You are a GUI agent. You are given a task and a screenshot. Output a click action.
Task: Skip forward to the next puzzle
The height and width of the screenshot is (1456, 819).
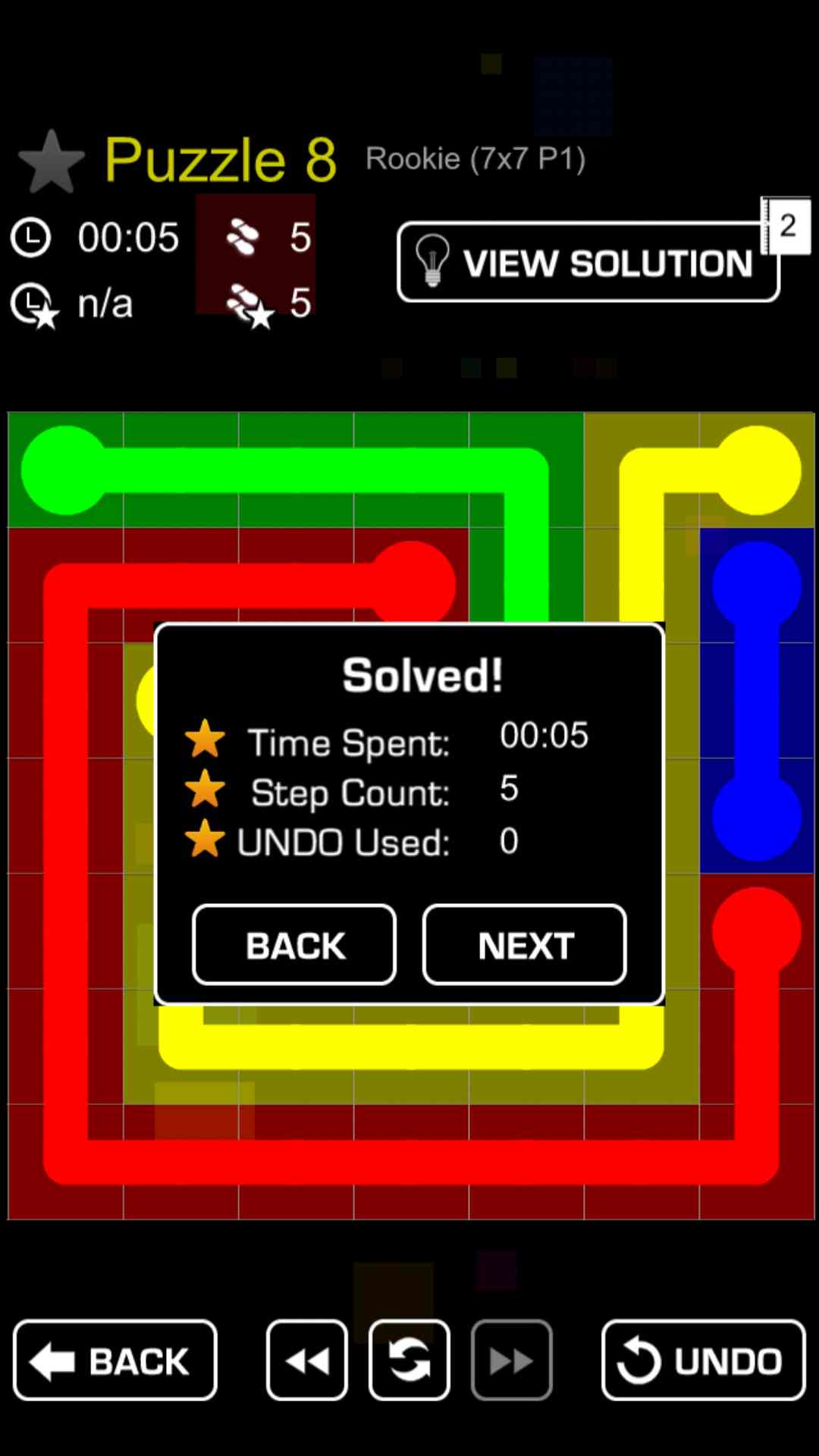511,1360
